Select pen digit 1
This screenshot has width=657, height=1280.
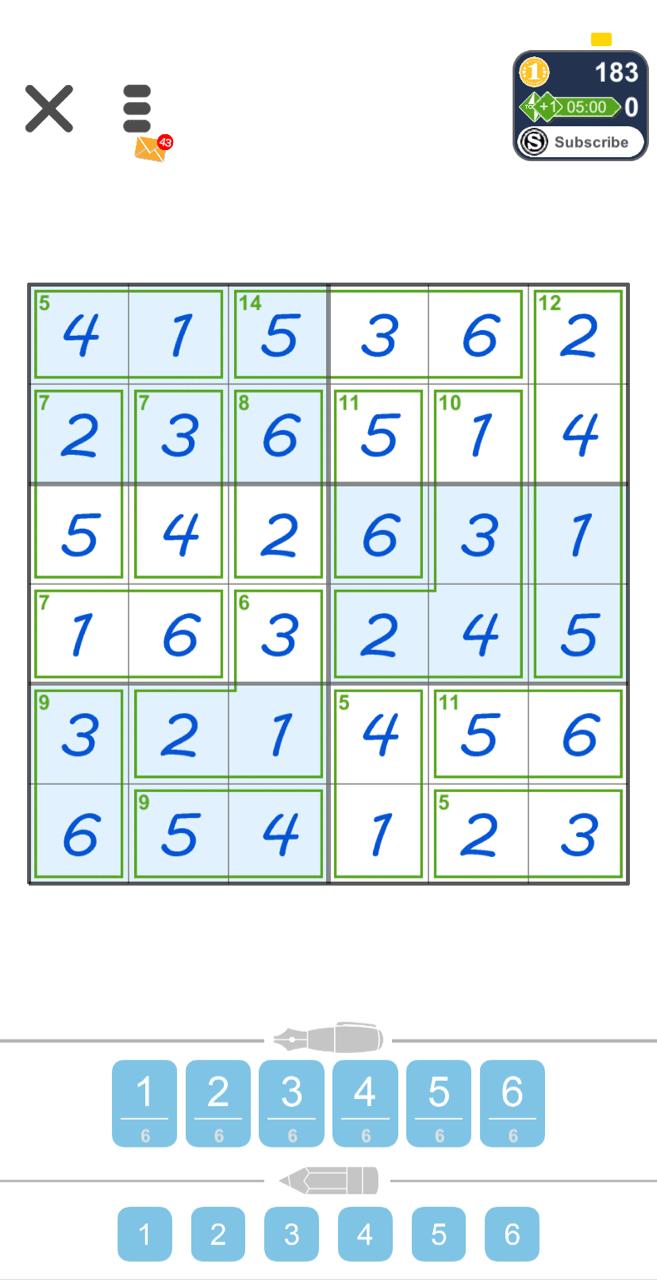click(144, 1103)
